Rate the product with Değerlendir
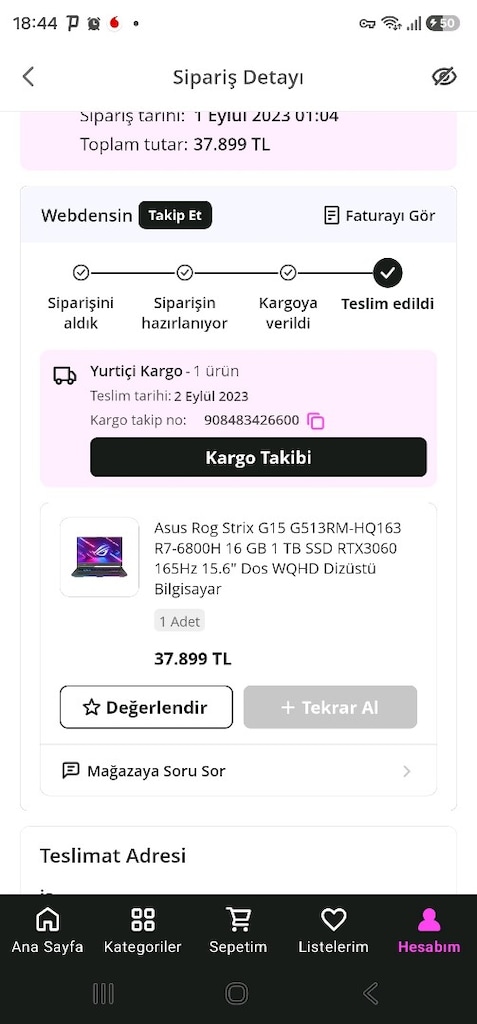The height and width of the screenshot is (1024, 477). pyautogui.click(x=146, y=707)
